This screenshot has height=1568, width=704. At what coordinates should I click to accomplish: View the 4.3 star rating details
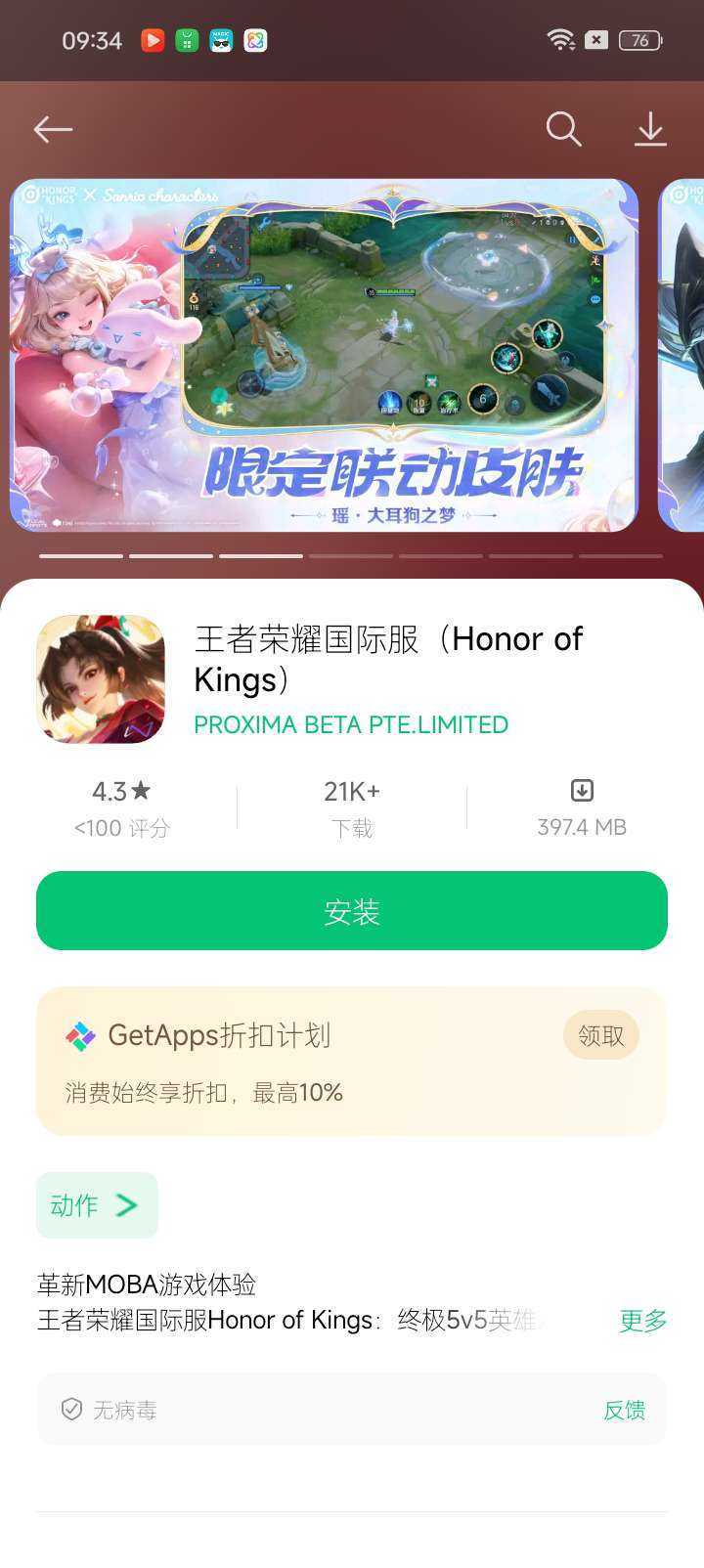coord(121,808)
